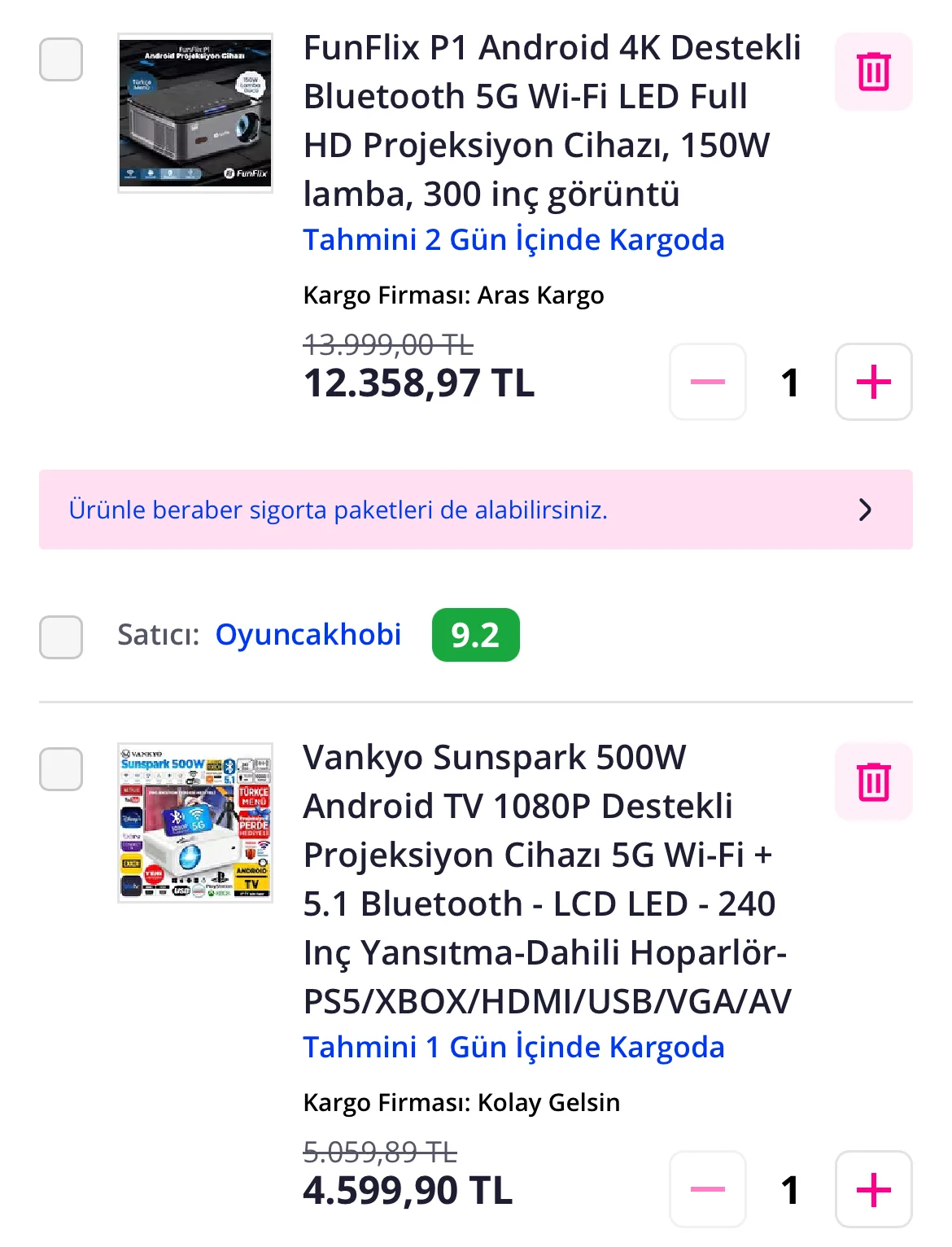Viewport: 952px width, 1247px height.
Task: Delete FunFlix P1 projector from cart
Action: point(873,72)
